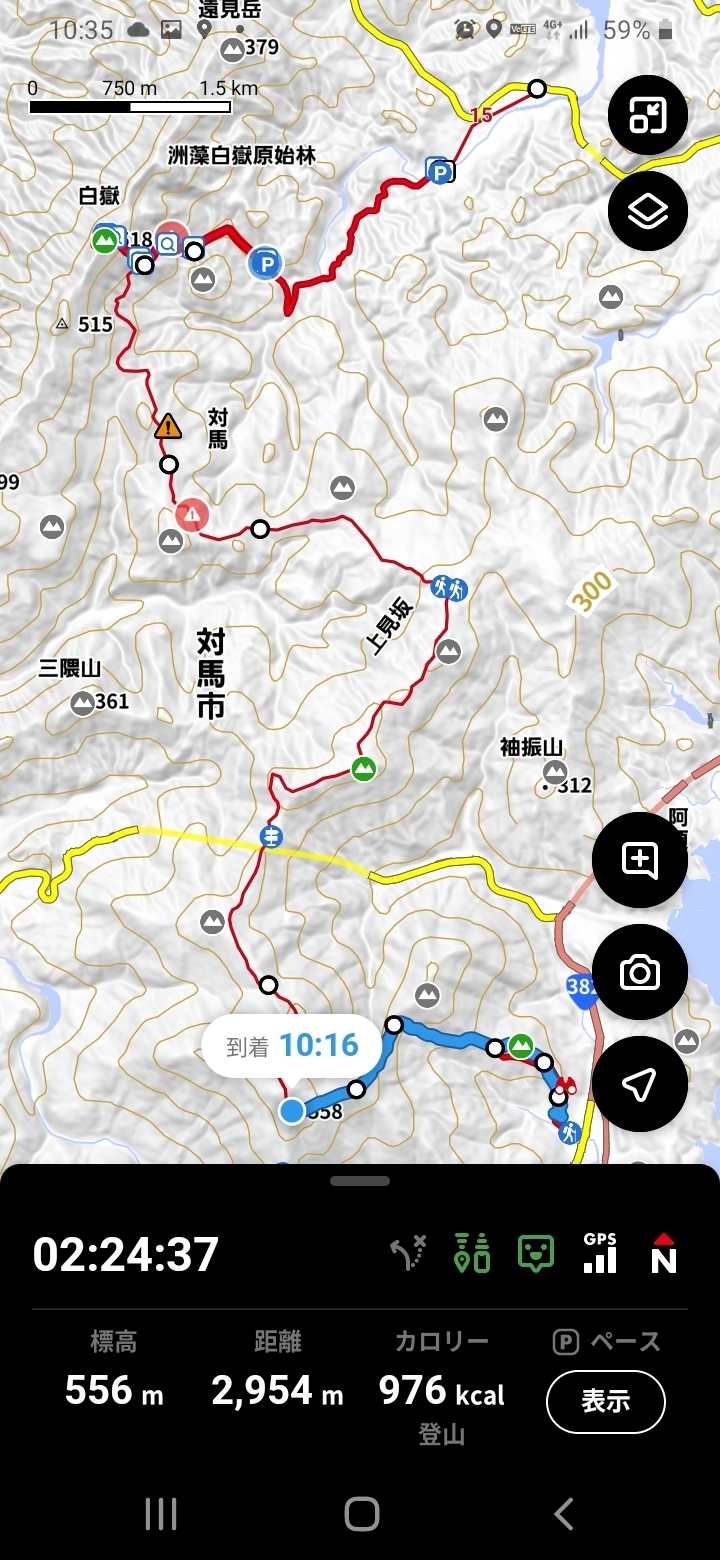
Task: Tap the 表示 button to show pace
Action: pyautogui.click(x=605, y=1402)
